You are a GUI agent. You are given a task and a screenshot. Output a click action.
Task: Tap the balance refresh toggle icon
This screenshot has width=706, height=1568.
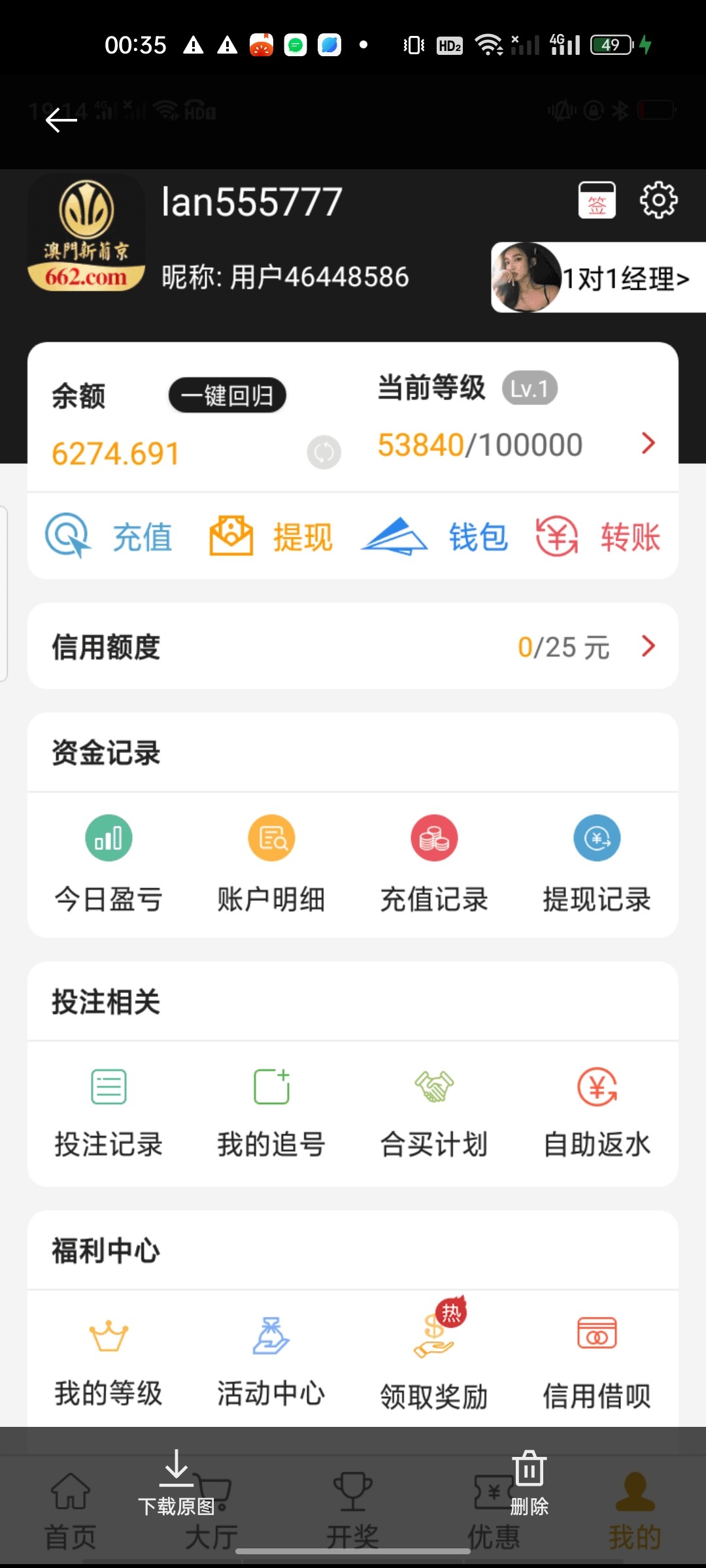(x=324, y=451)
